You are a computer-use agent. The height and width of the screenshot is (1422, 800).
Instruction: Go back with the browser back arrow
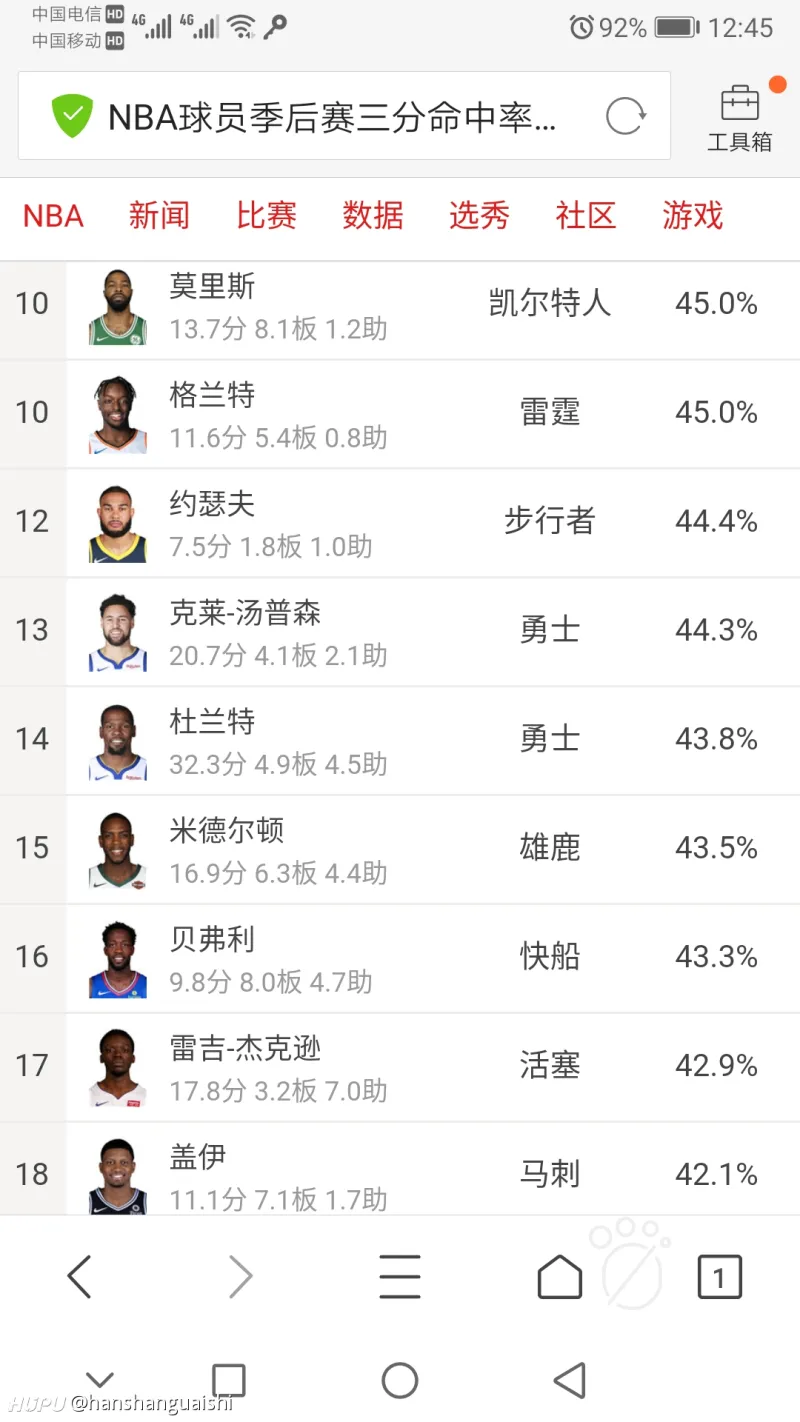(79, 1276)
